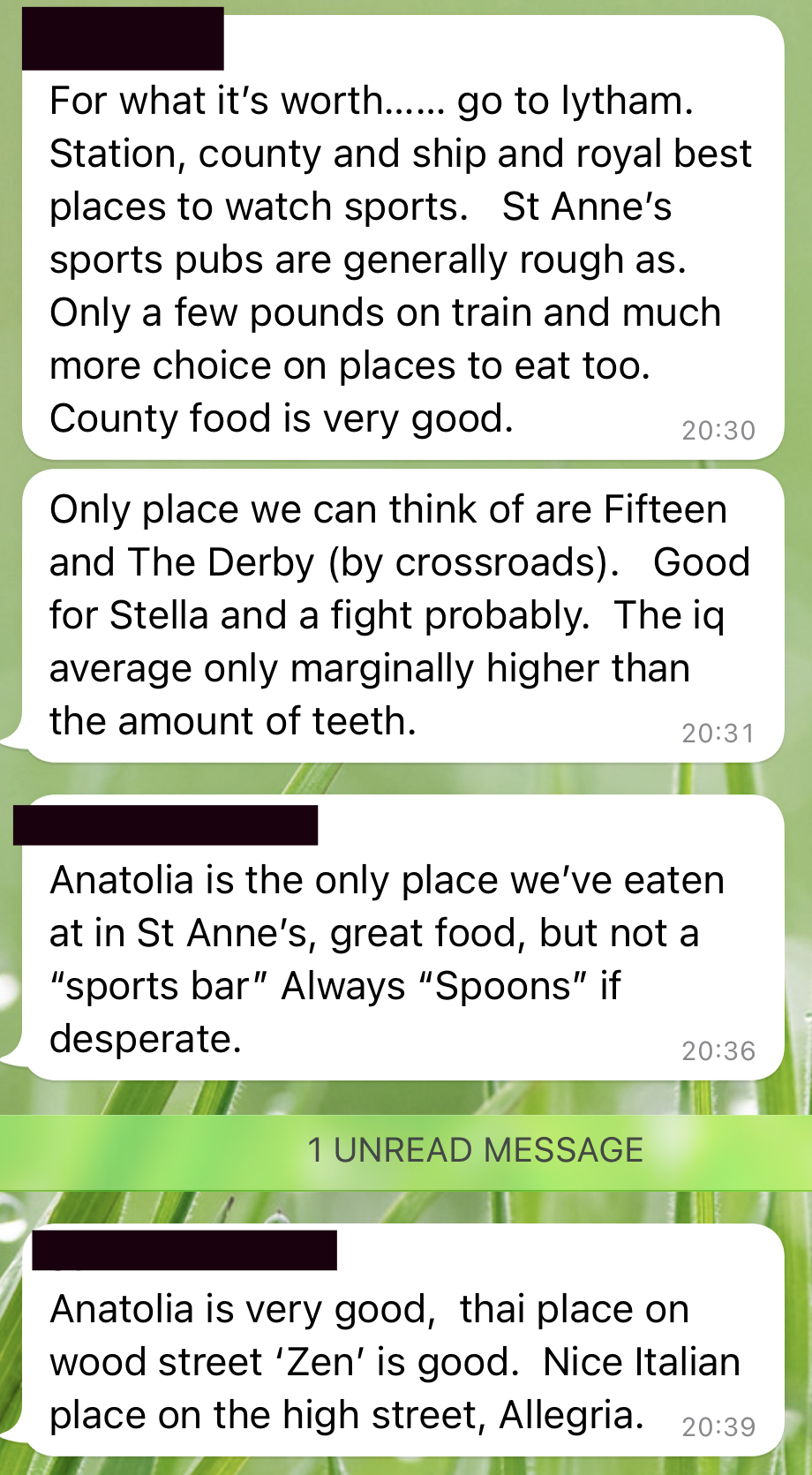Tap sender name above the "For what it's worth" message

coord(123,40)
